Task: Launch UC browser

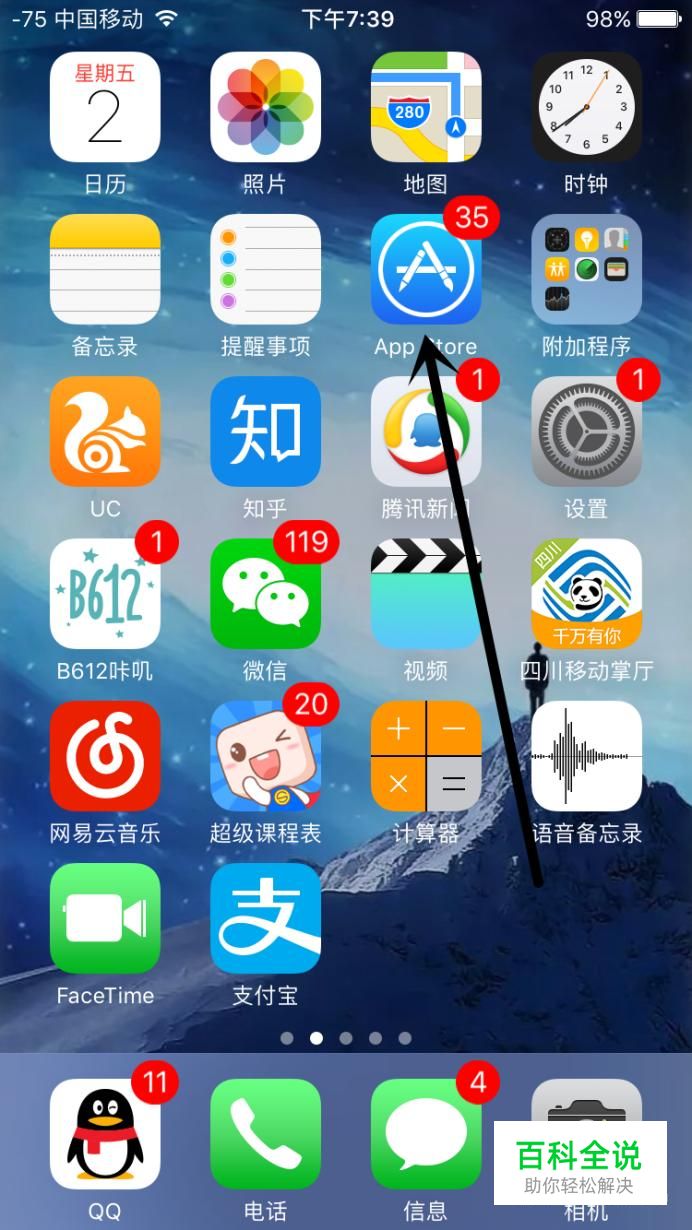Action: pyautogui.click(x=105, y=431)
